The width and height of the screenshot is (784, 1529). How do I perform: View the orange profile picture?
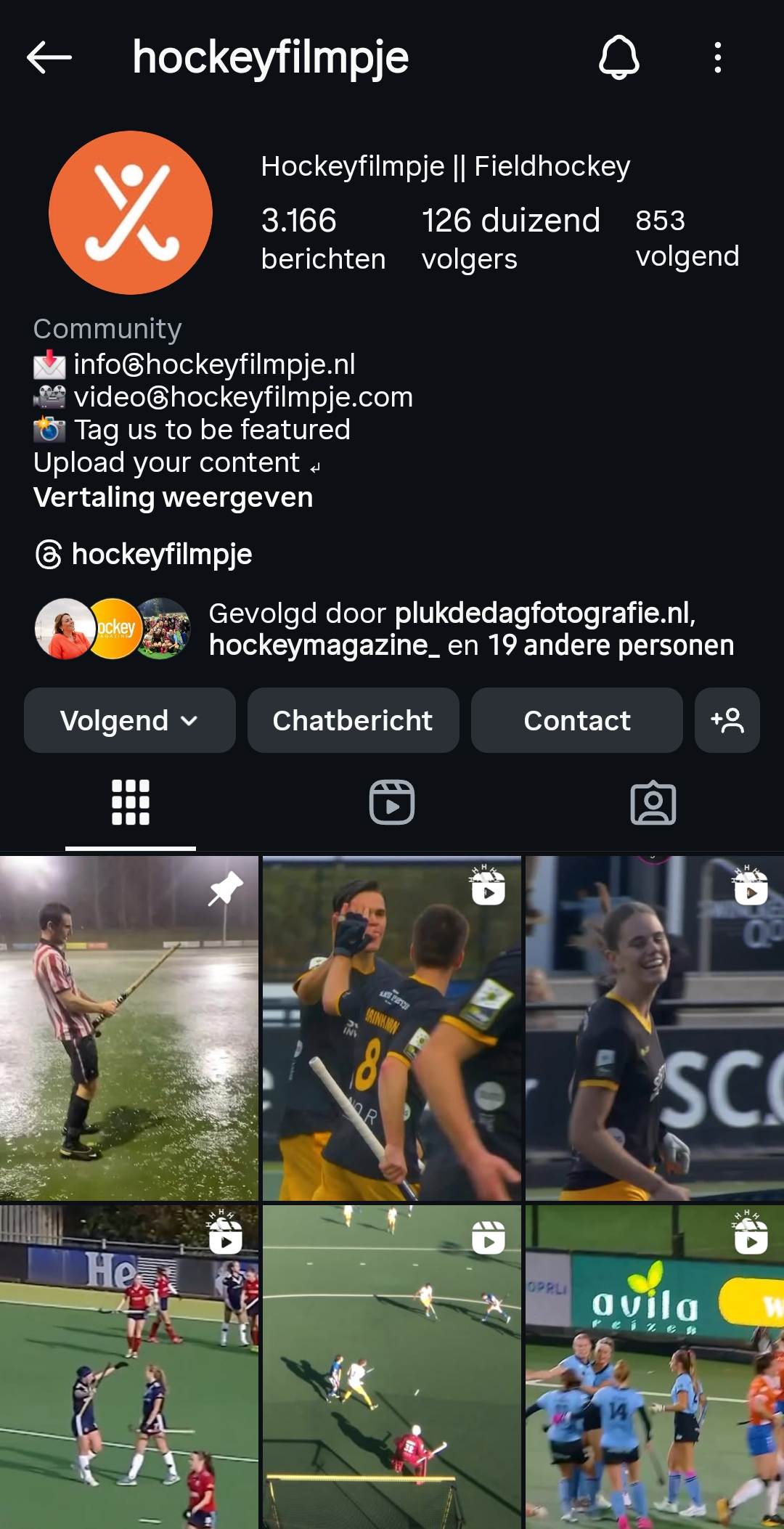click(x=131, y=213)
